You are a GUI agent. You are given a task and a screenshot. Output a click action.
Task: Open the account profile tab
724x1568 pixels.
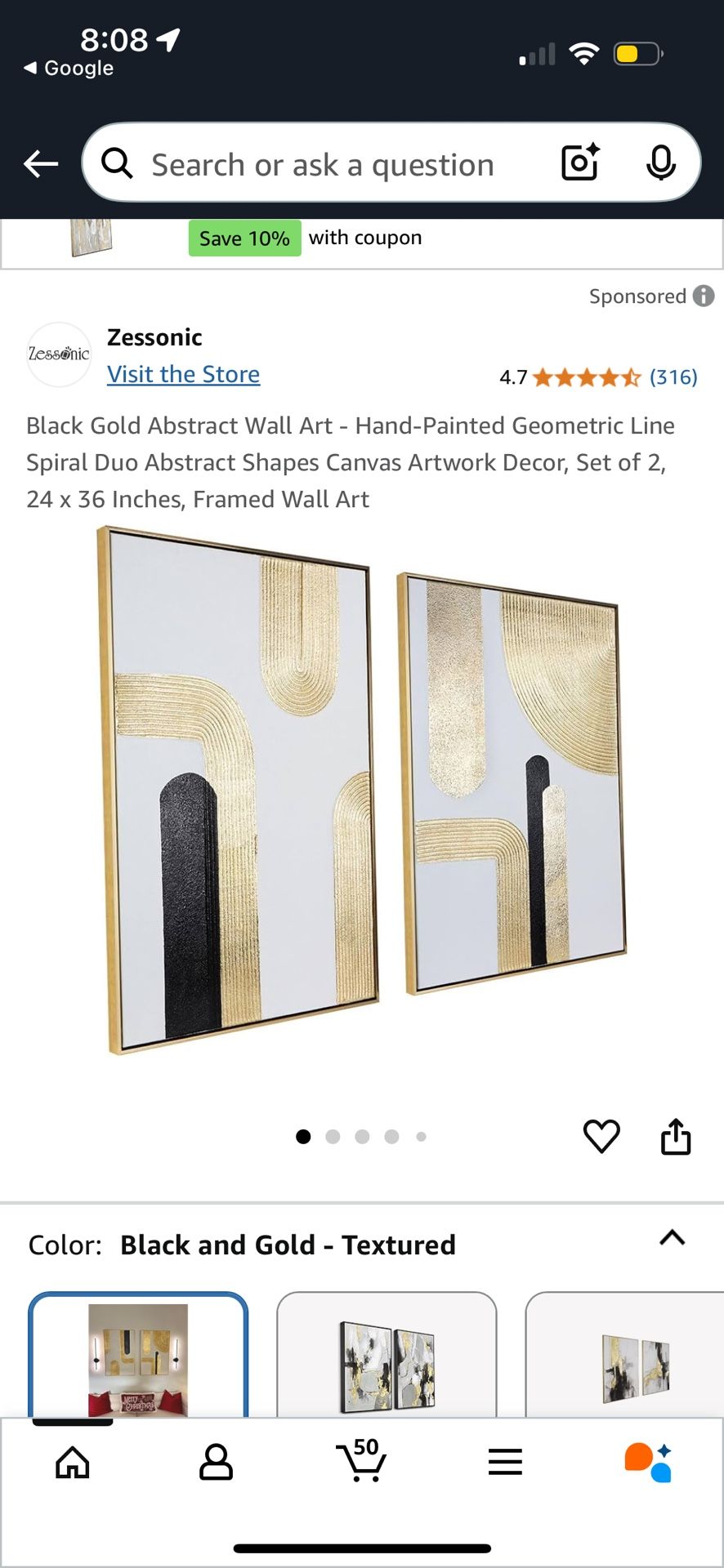coord(216,1463)
